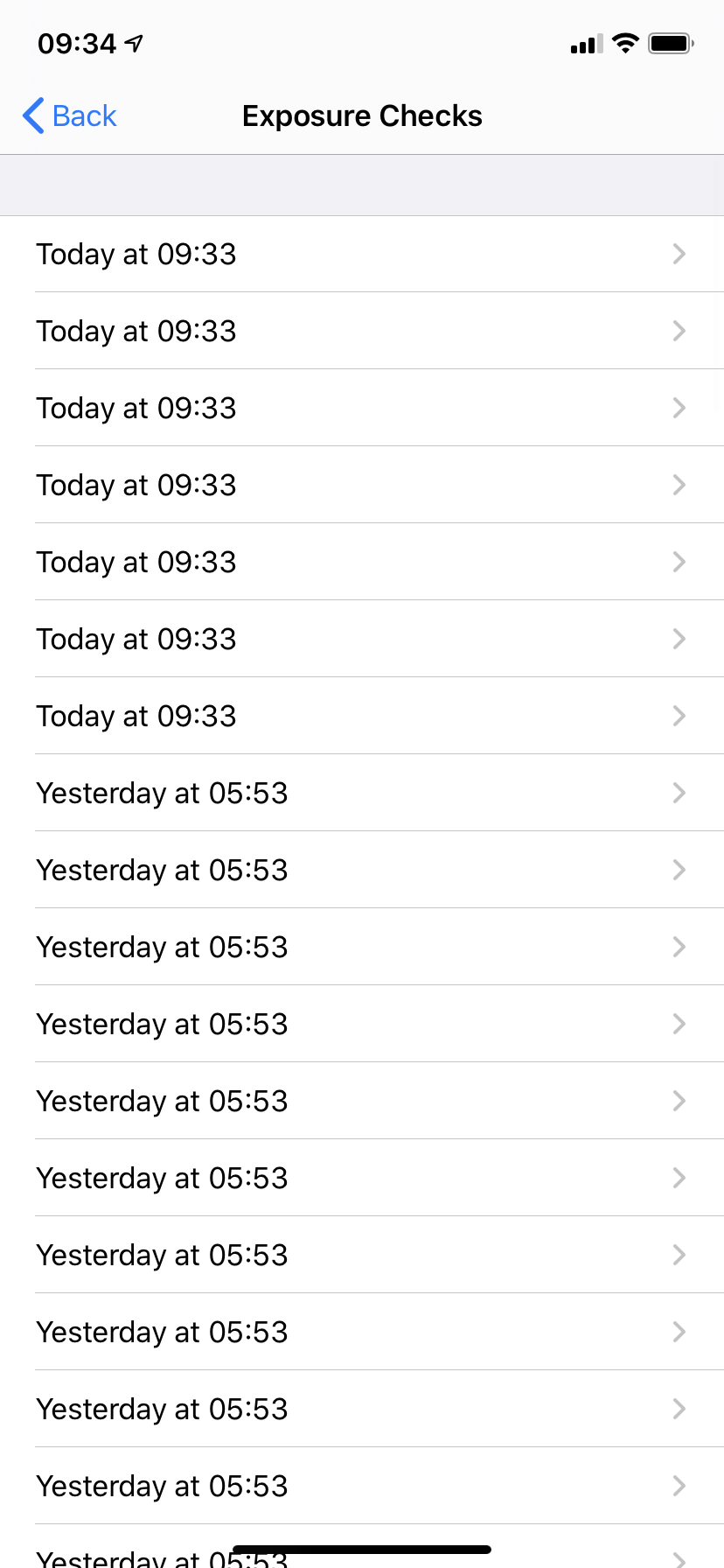Go back to the previous screen
Screen dimensions: 724x1568
70,115
